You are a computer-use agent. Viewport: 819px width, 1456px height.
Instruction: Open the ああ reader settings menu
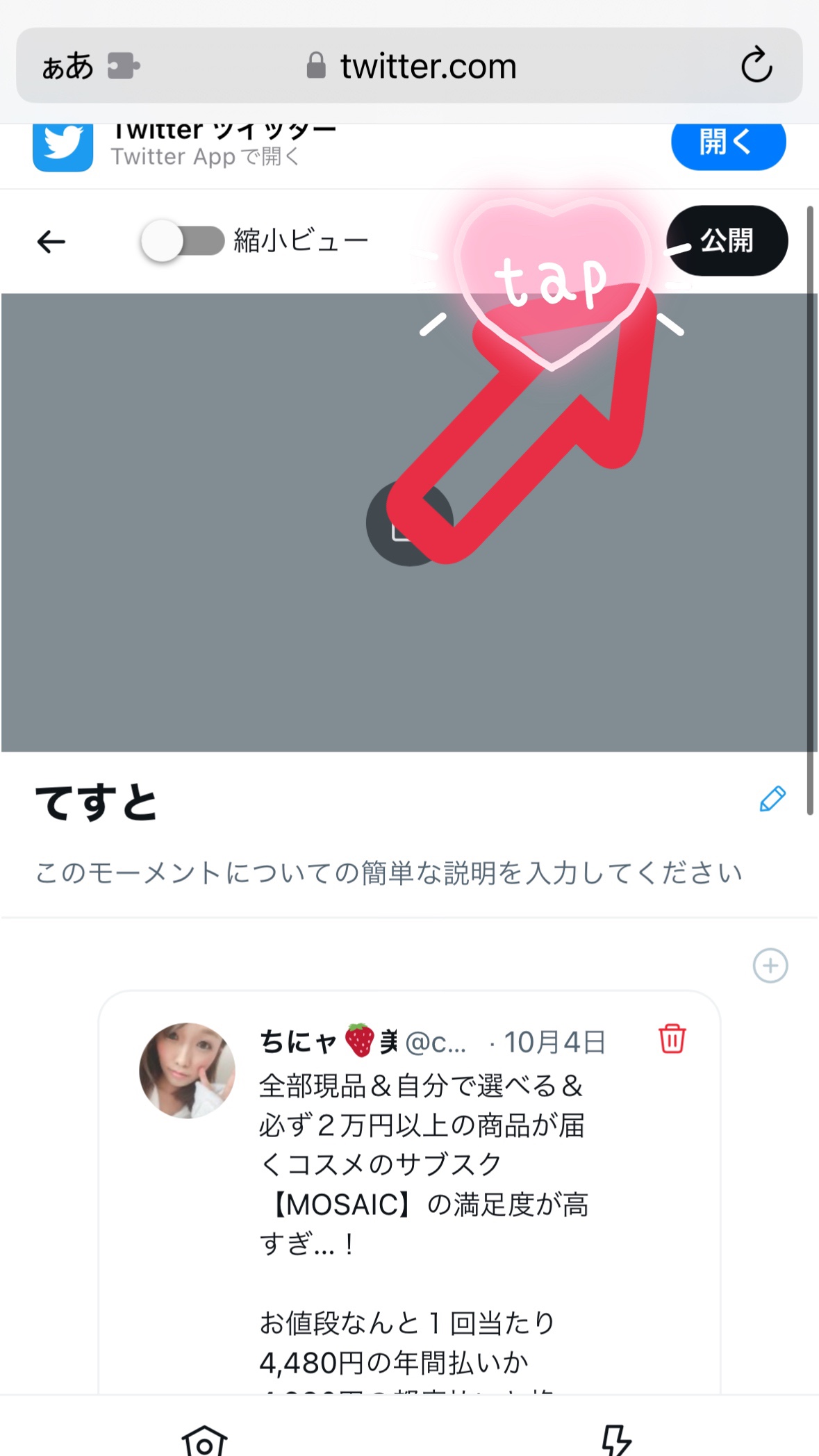67,67
